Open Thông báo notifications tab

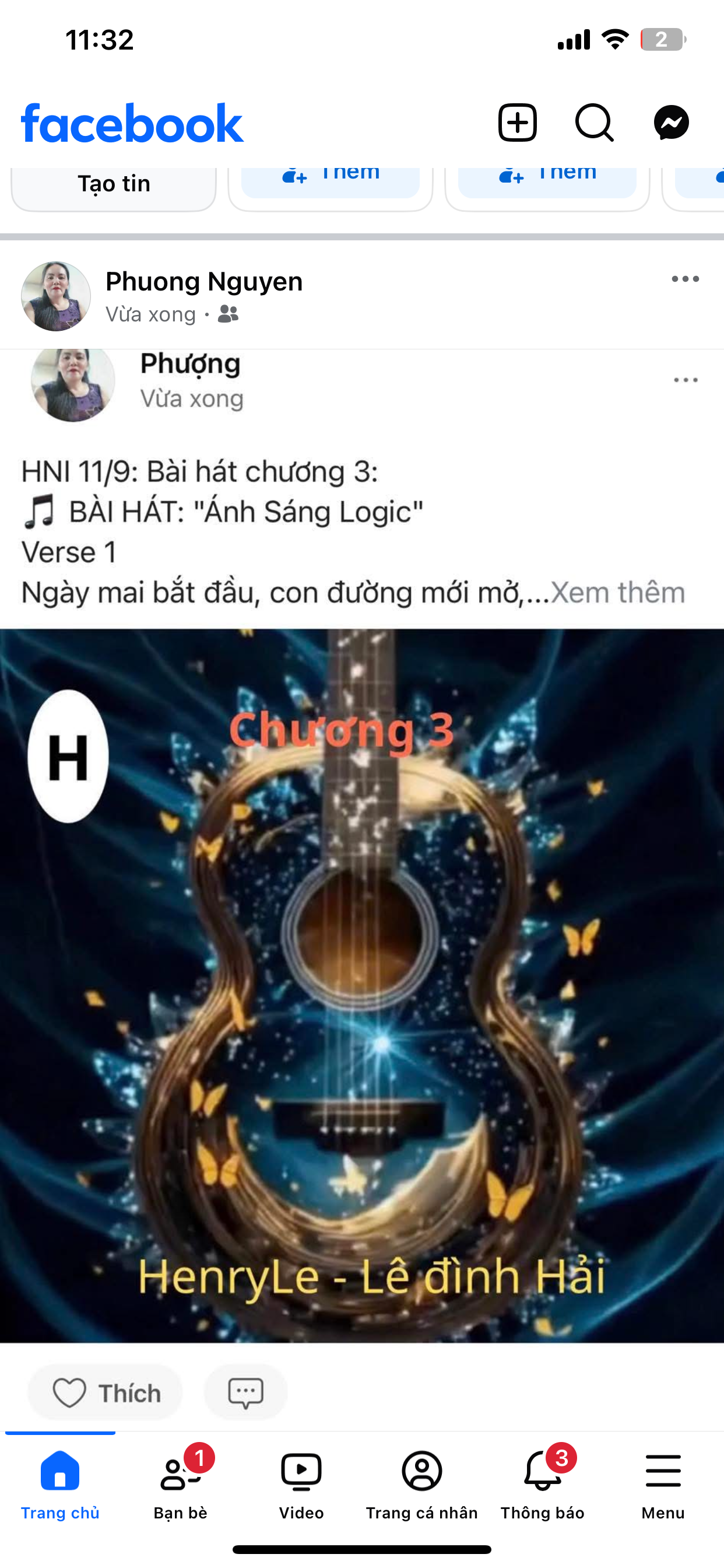click(542, 1484)
